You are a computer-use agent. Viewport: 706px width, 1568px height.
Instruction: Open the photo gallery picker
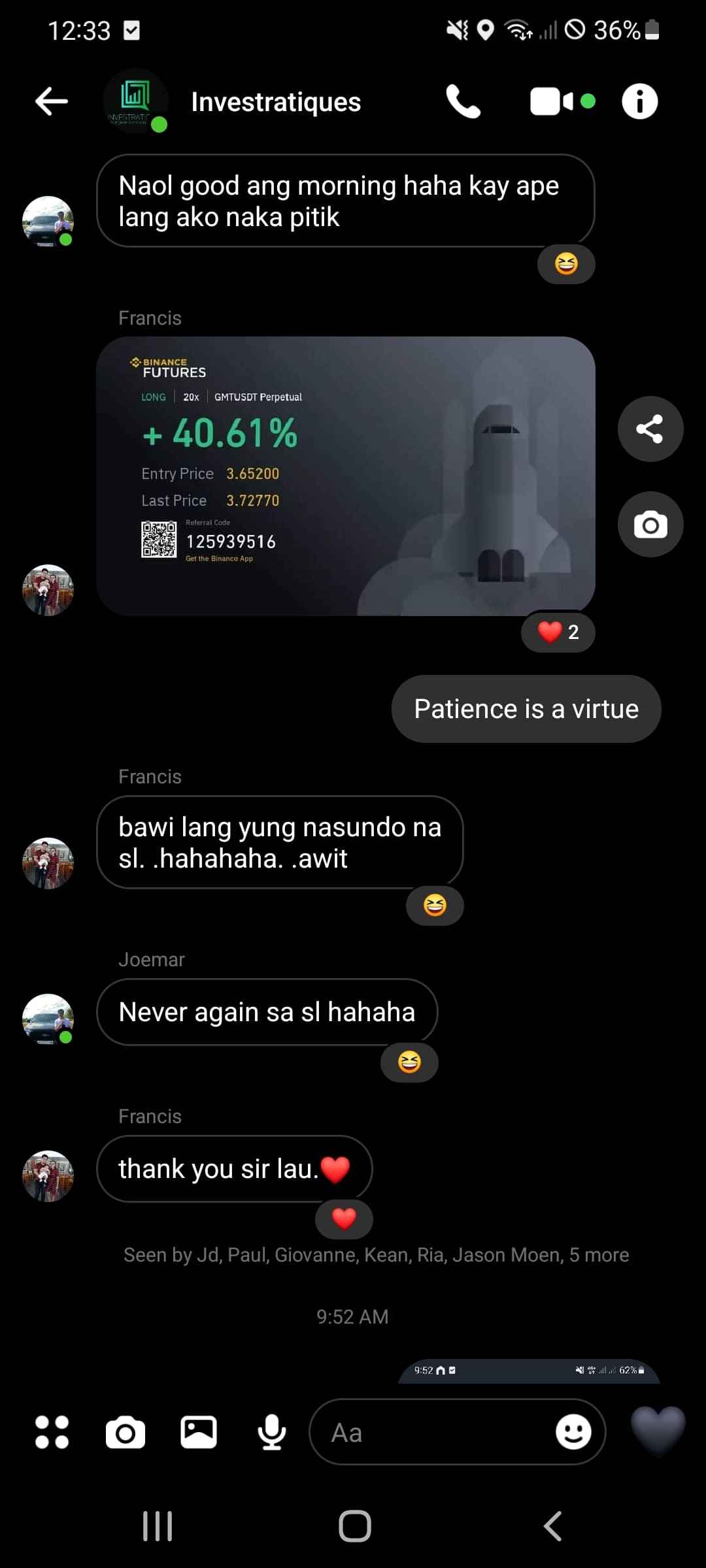(x=199, y=1432)
